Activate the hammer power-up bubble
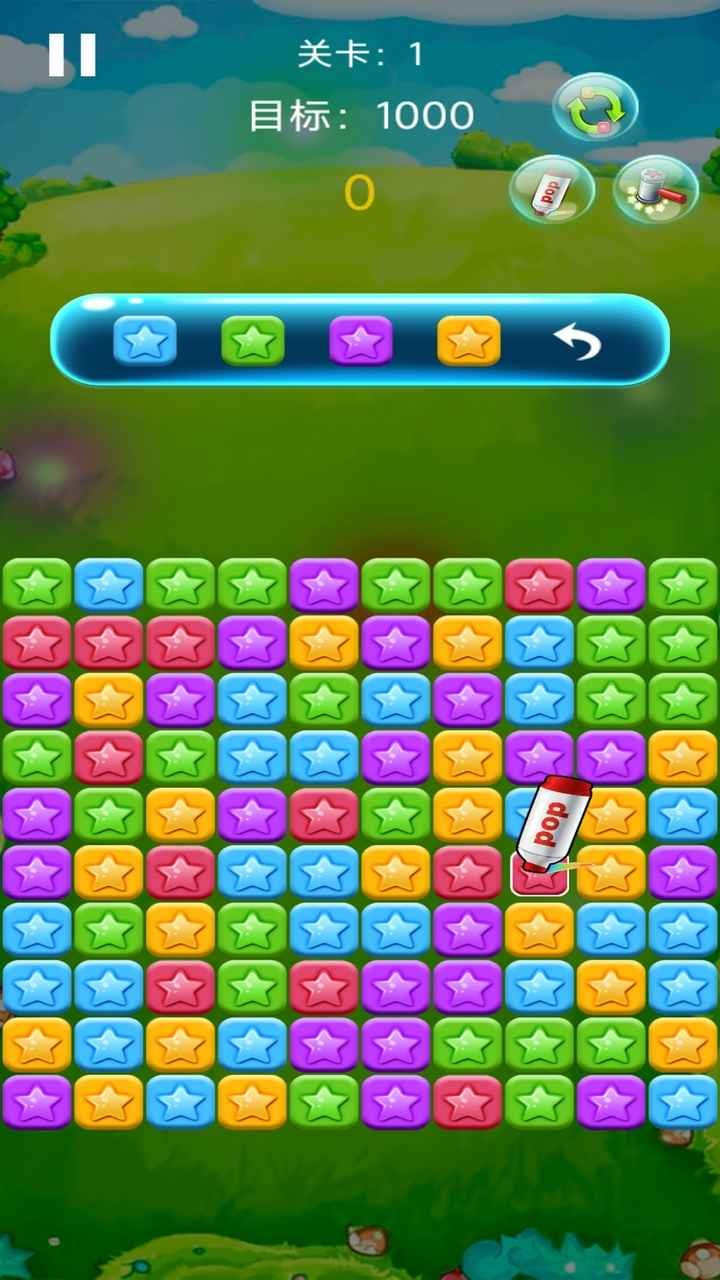720x1280 pixels. (656, 189)
